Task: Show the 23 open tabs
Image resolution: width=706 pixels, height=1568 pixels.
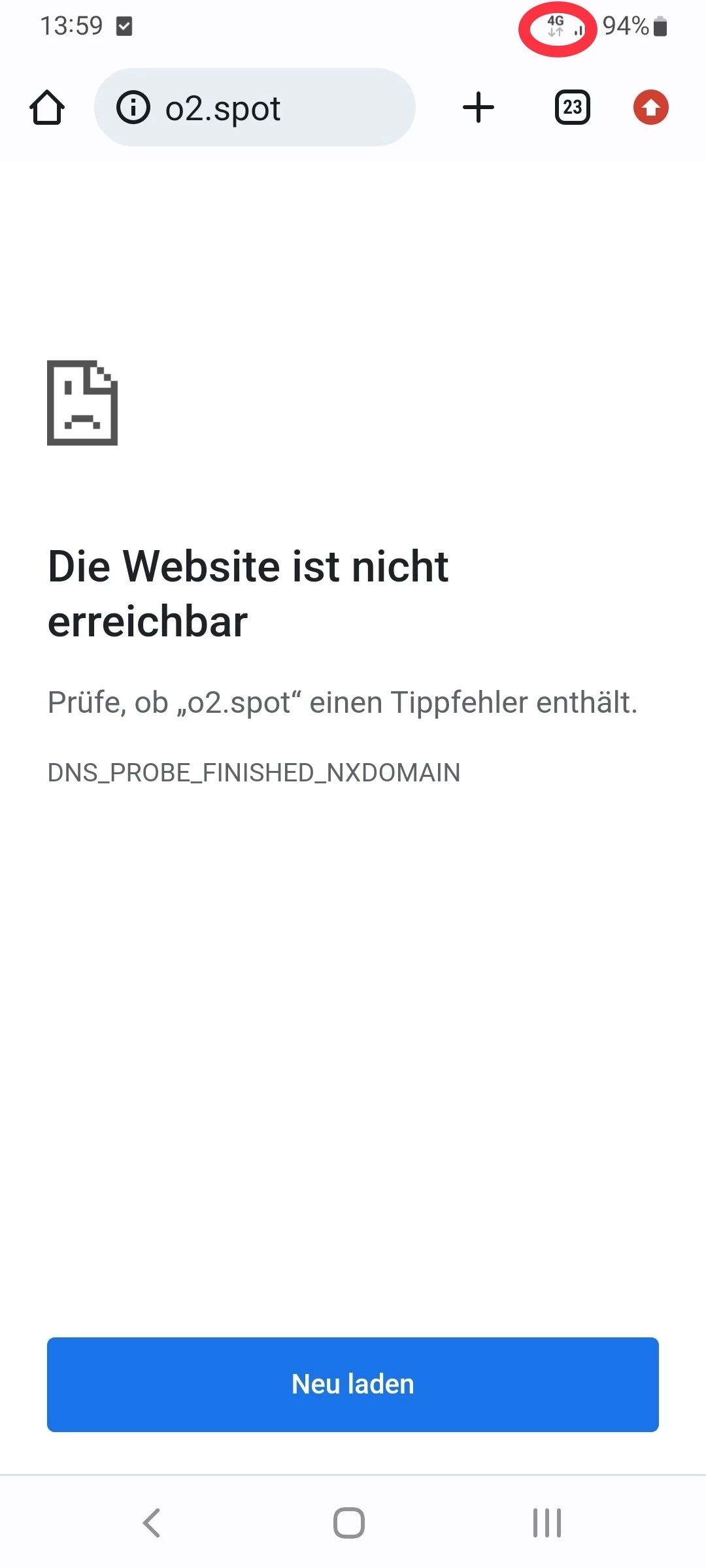Action: (572, 108)
